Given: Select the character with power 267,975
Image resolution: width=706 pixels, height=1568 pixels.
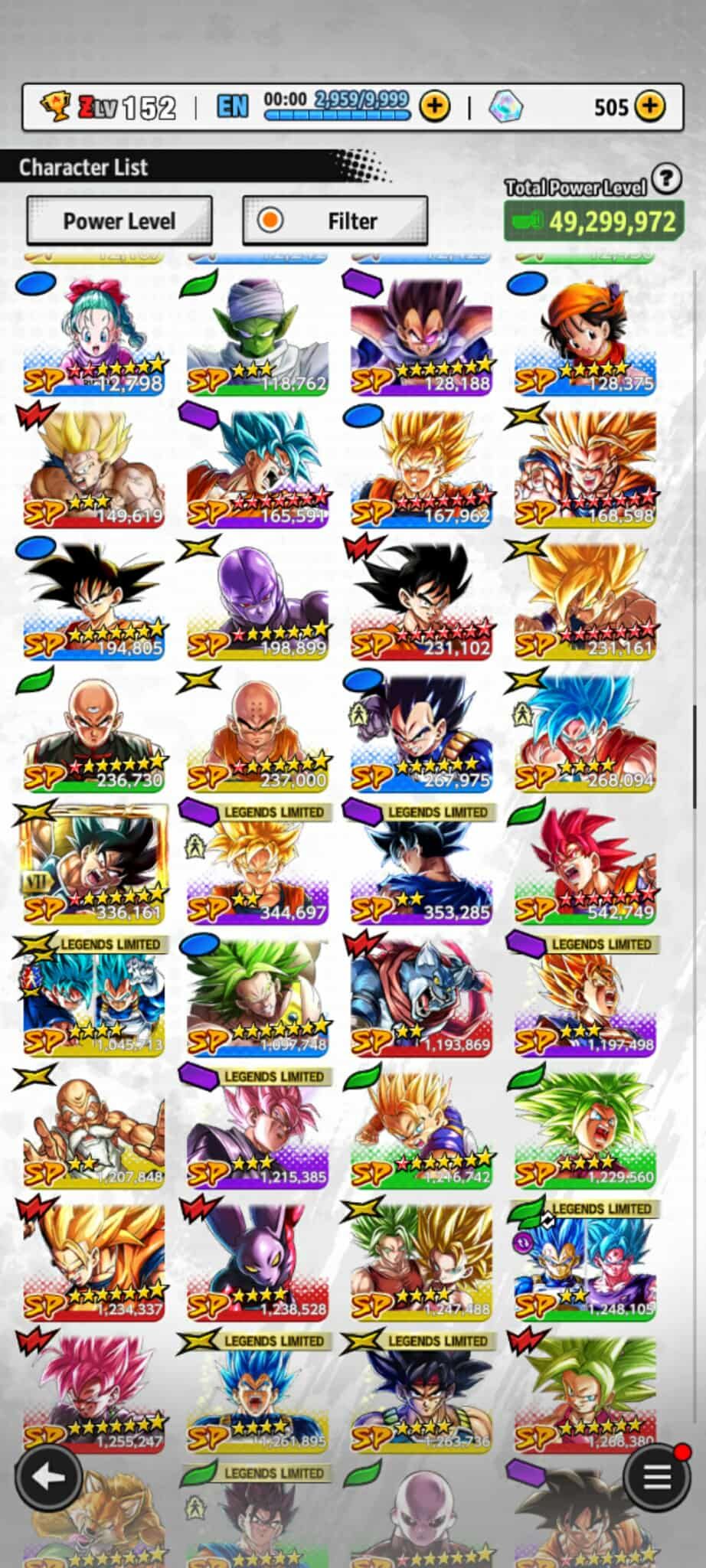Looking at the screenshot, I should [421, 731].
